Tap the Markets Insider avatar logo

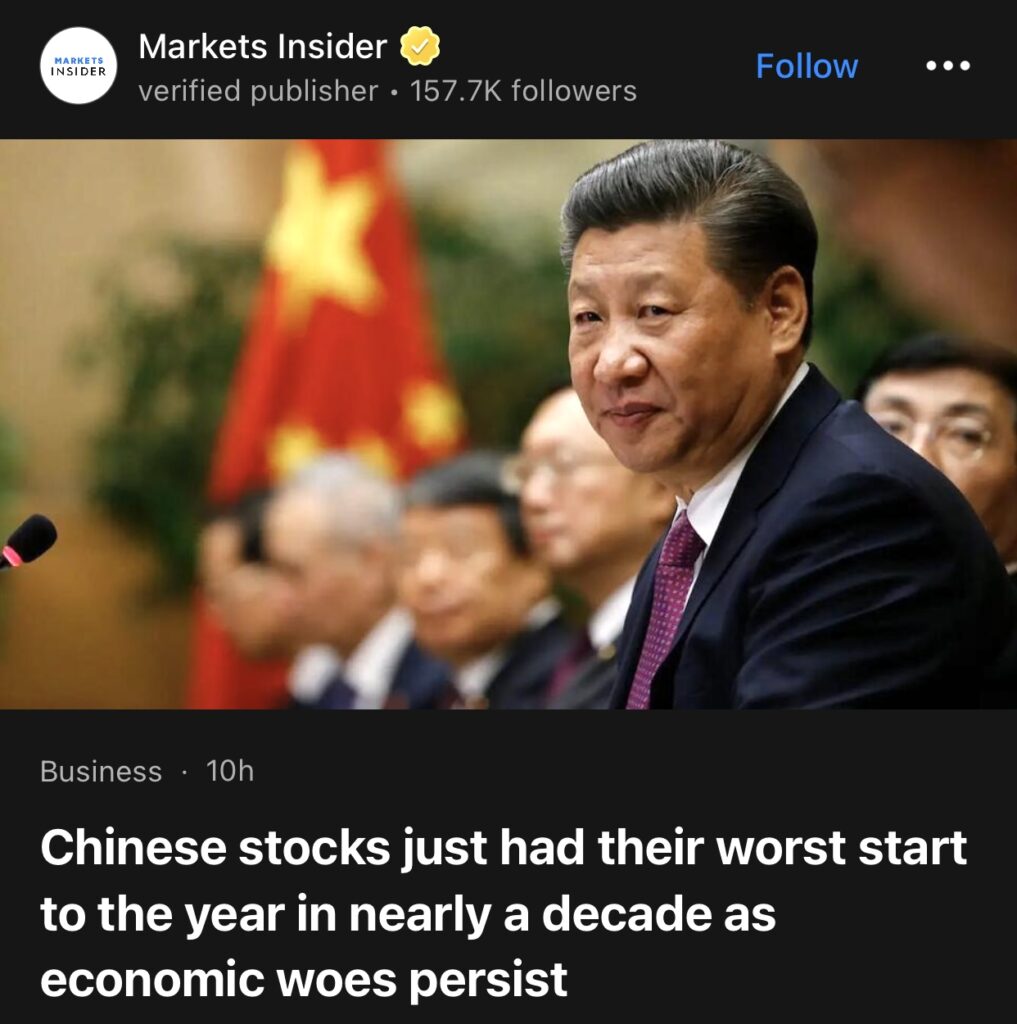click(79, 66)
